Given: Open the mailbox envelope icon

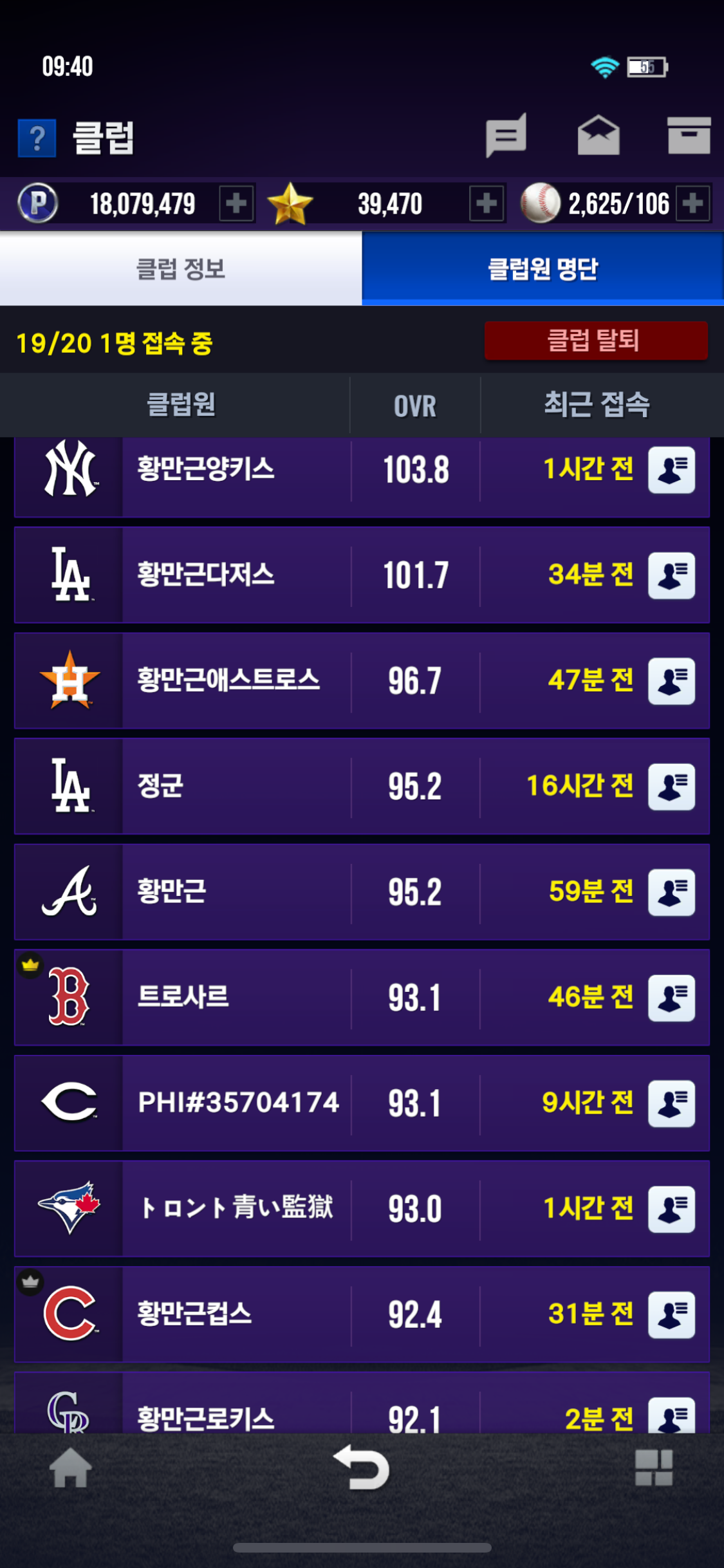Looking at the screenshot, I should 598,136.
